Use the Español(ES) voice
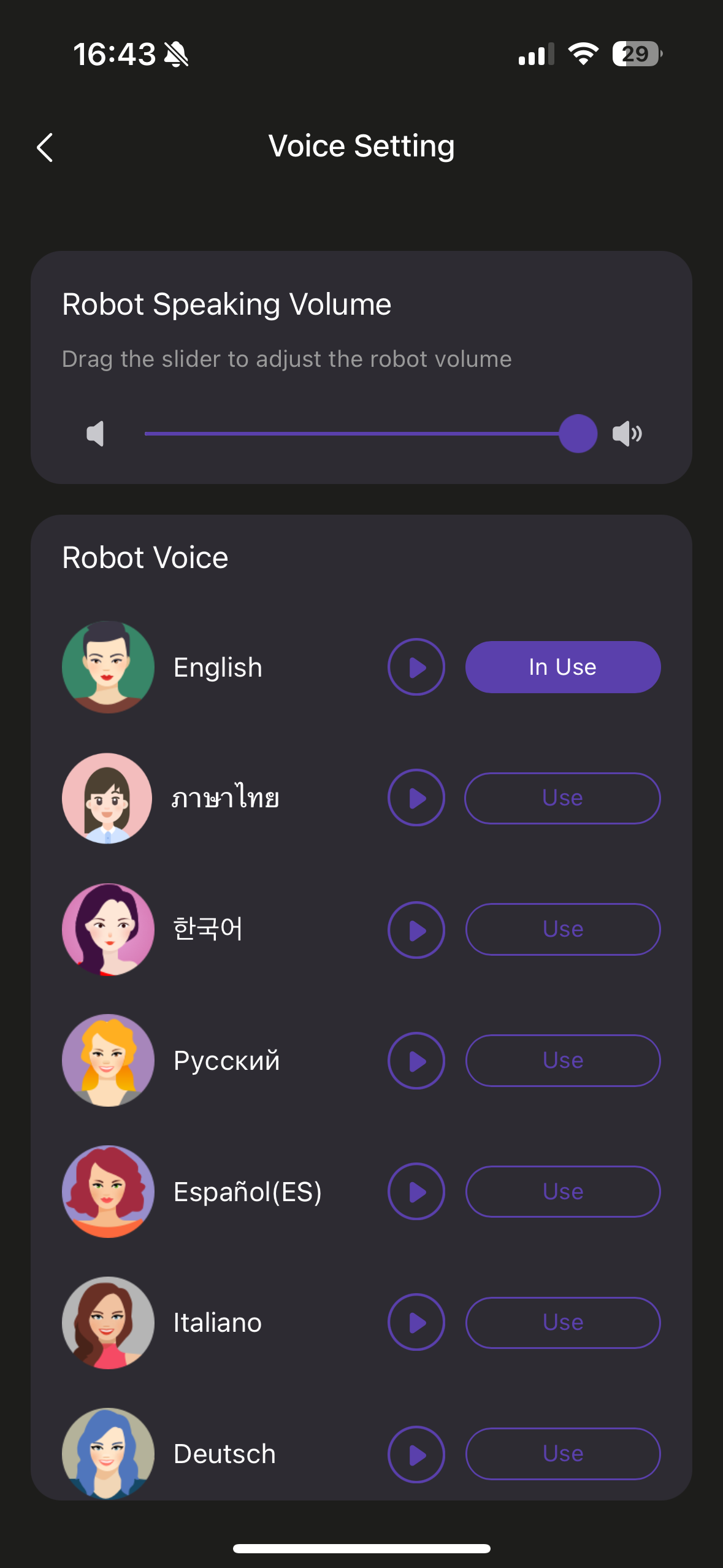The image size is (723, 1568). [x=562, y=1191]
